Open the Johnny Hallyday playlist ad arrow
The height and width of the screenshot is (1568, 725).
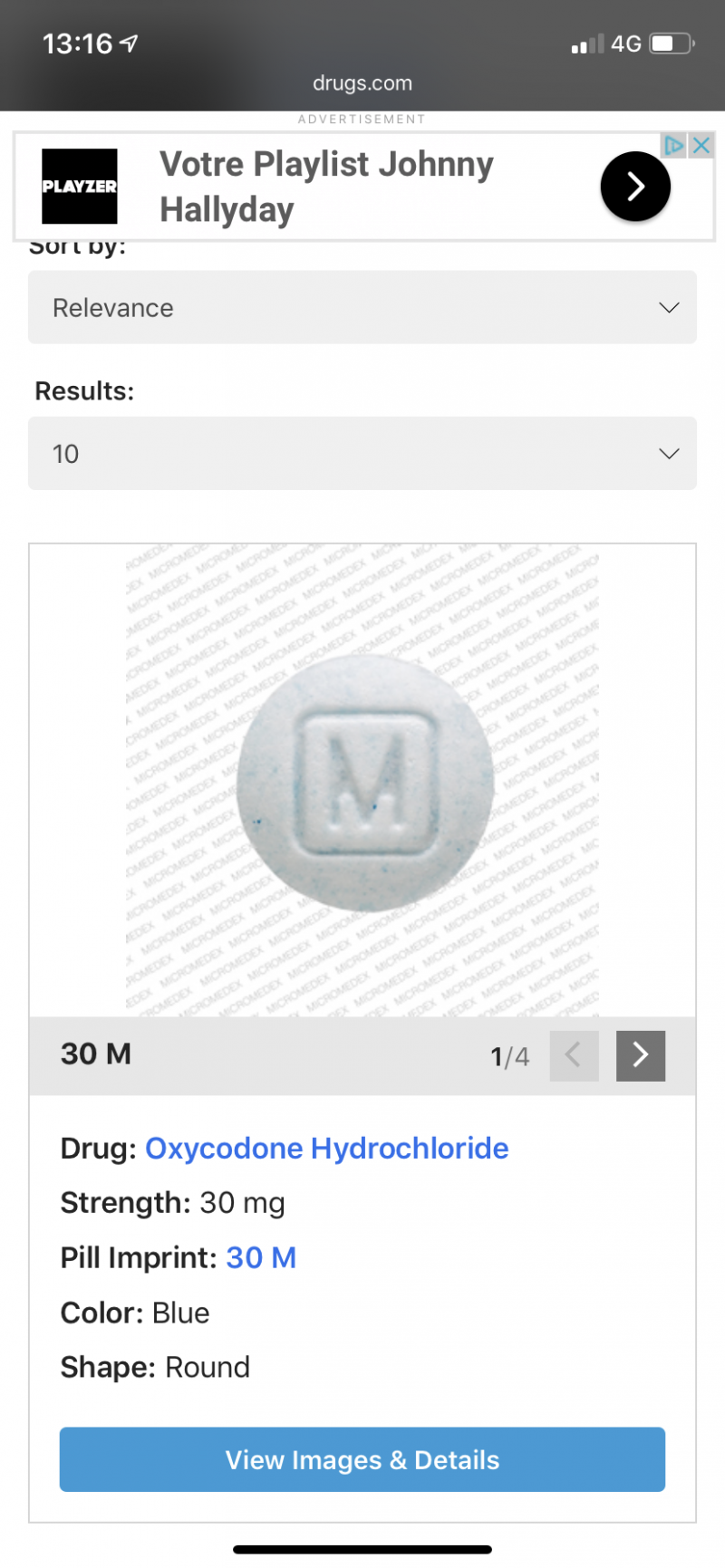pos(635,187)
